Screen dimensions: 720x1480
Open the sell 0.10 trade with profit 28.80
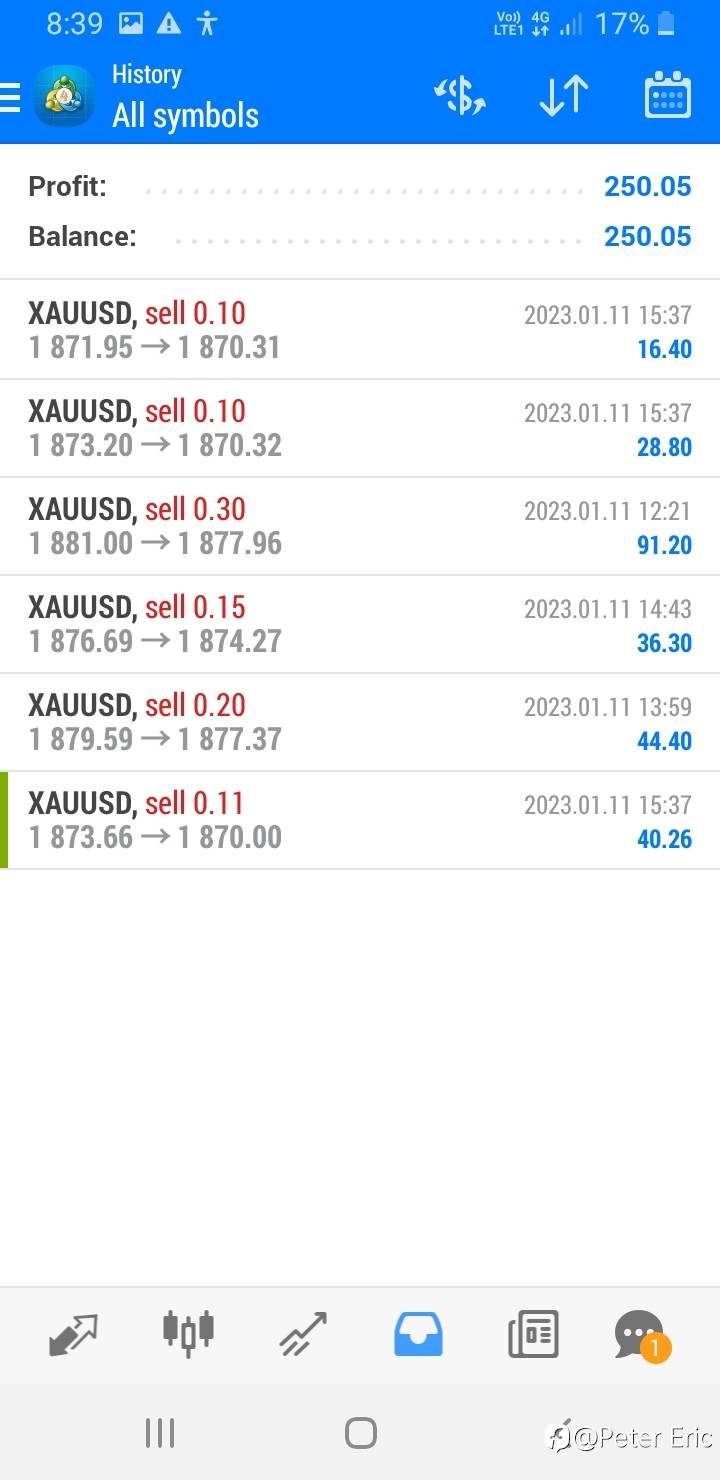point(360,428)
